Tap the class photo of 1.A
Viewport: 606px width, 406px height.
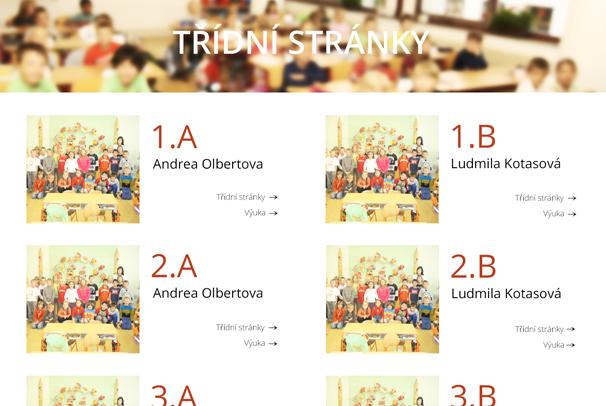point(83,169)
